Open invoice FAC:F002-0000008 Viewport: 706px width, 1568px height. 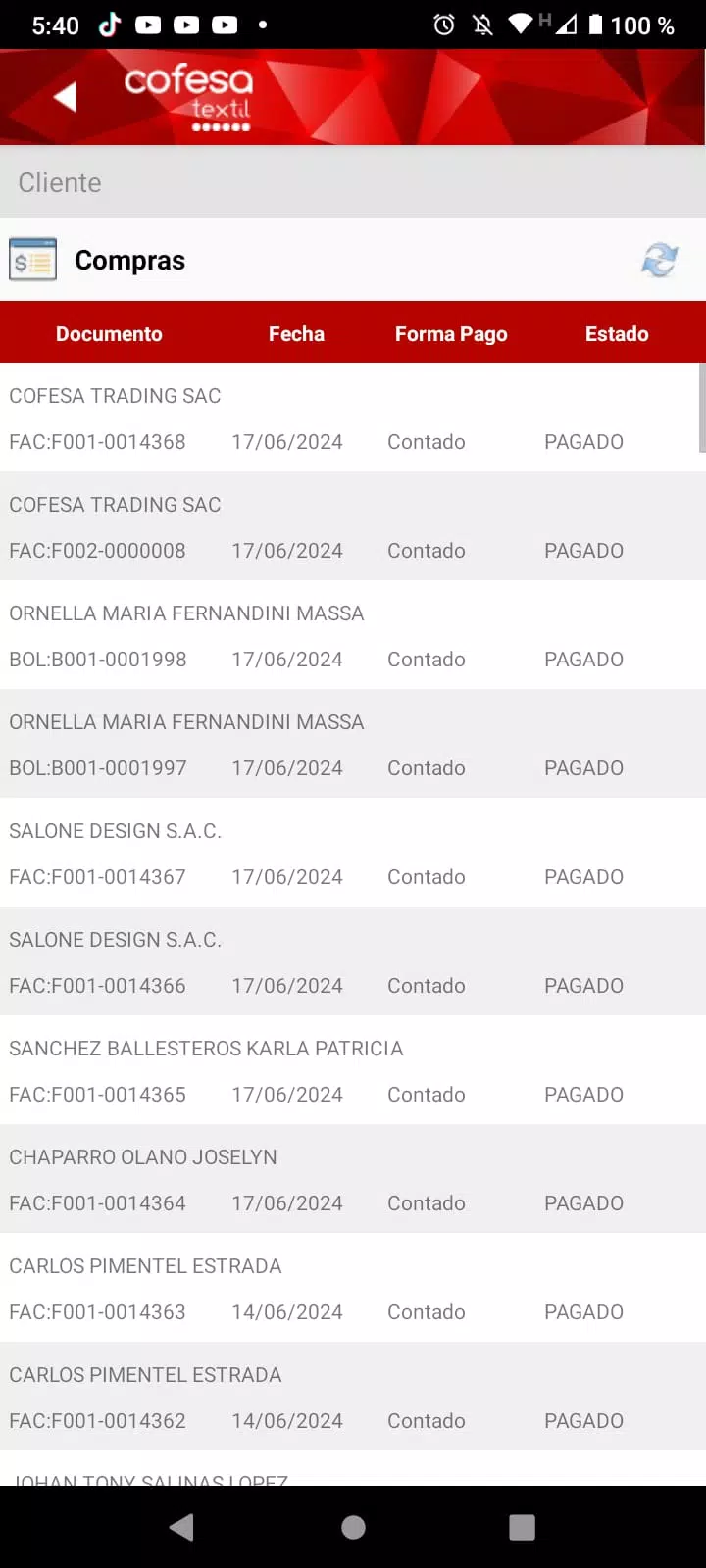pyautogui.click(x=353, y=527)
